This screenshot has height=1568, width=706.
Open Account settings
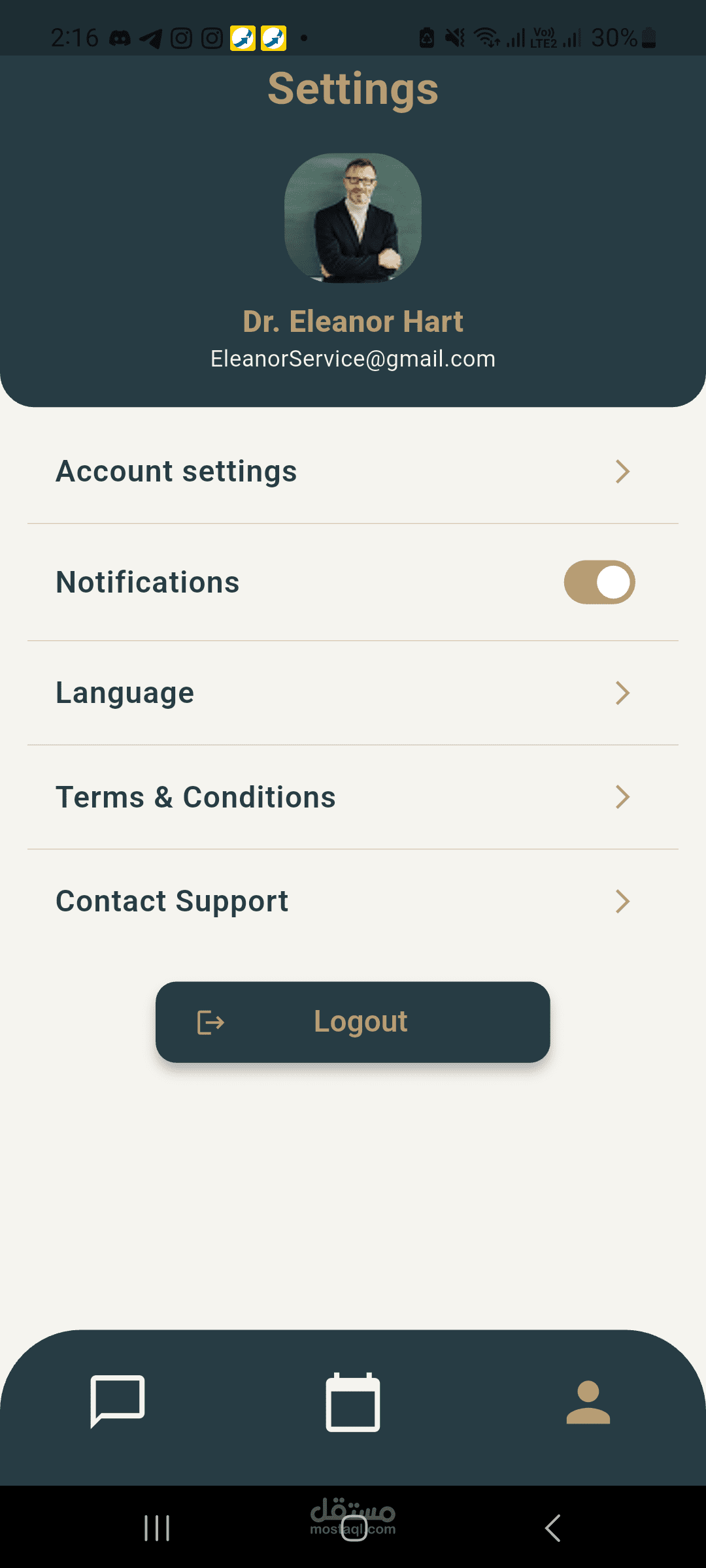(x=353, y=472)
